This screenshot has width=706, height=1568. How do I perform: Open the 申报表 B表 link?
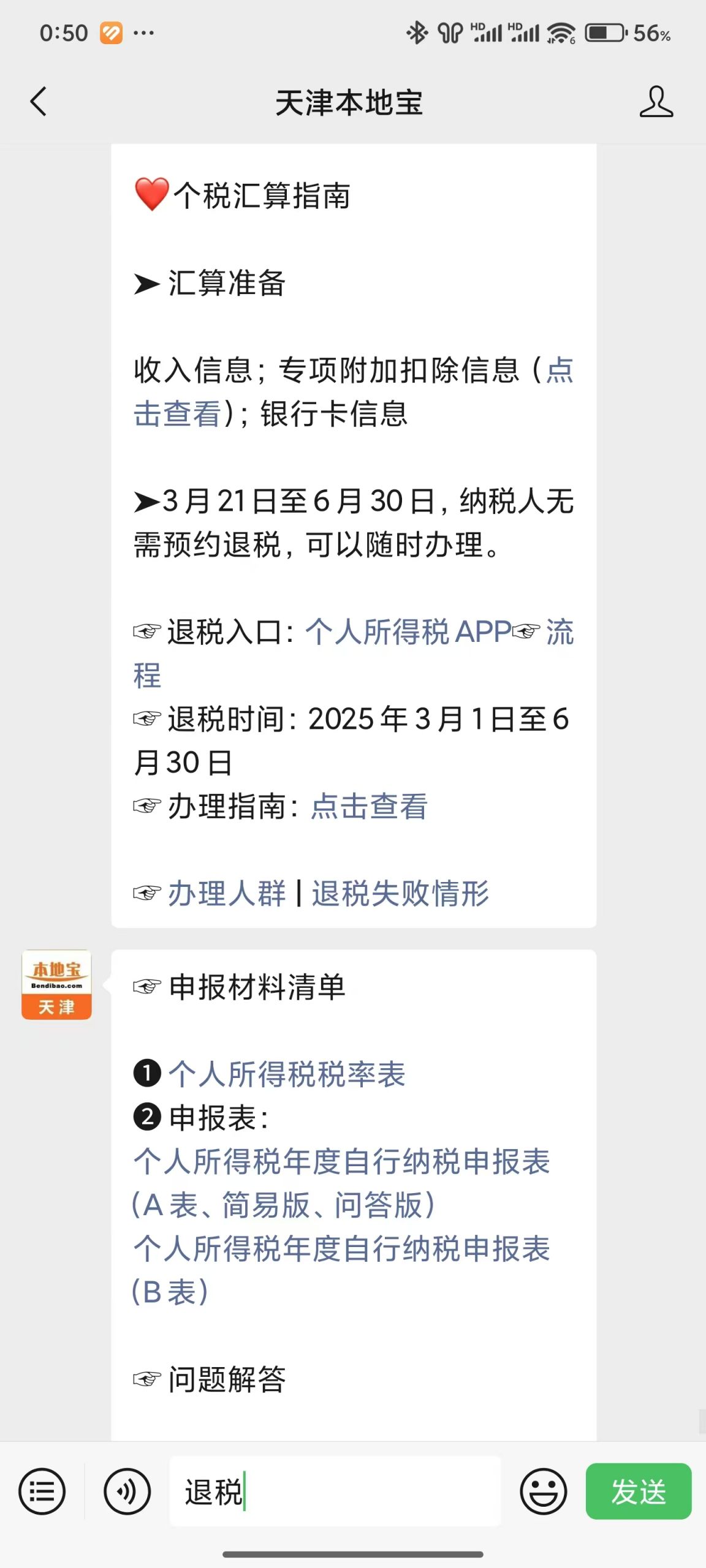pyautogui.click(x=341, y=1270)
